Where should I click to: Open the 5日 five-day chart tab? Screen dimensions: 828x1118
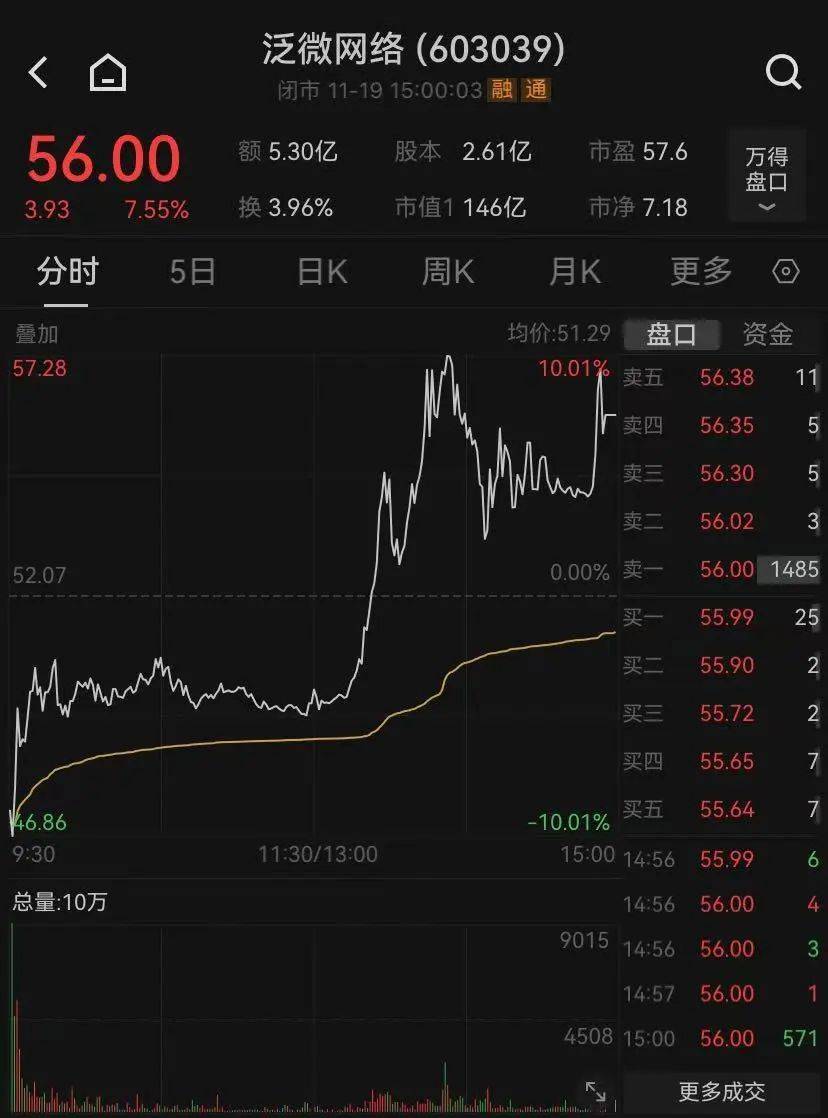pos(192,271)
